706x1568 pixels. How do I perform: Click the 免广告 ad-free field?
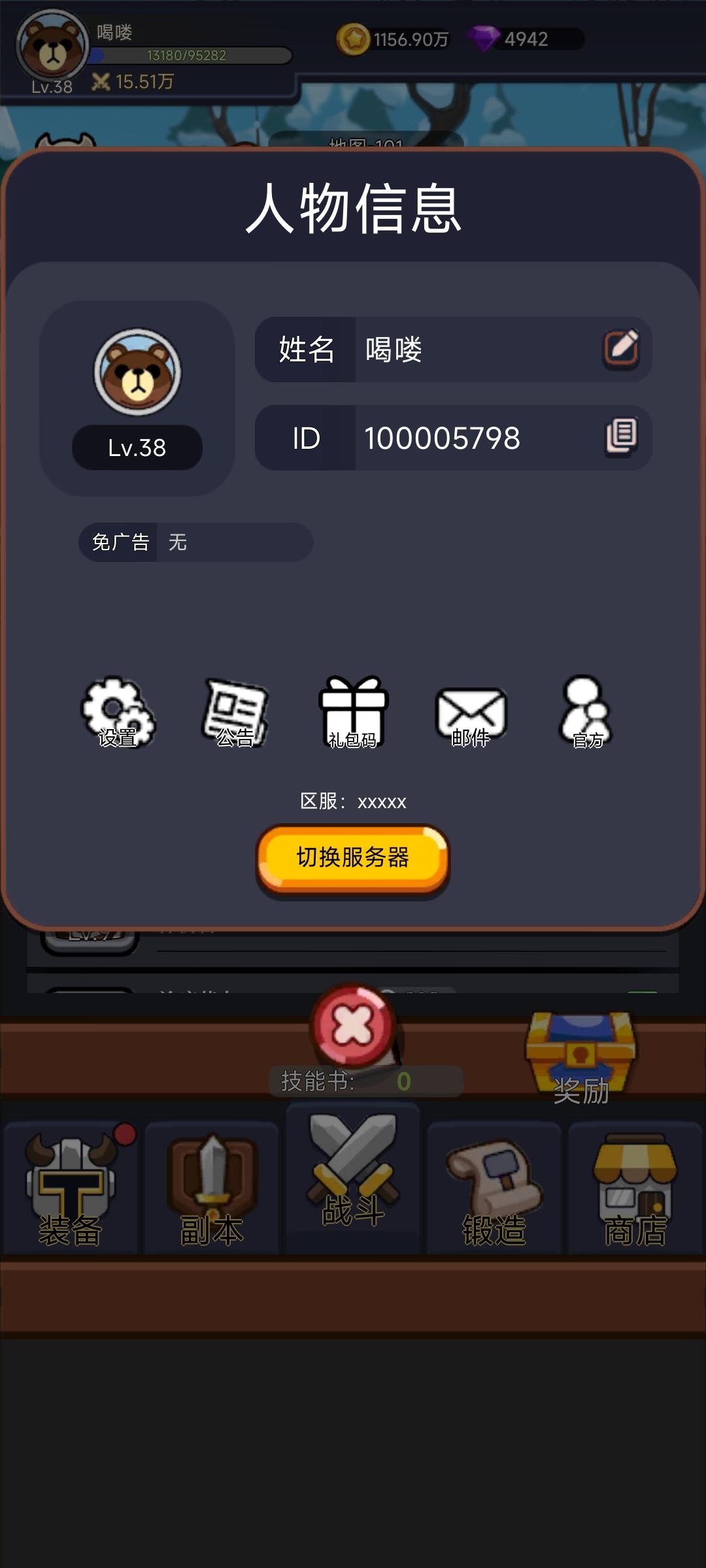click(x=193, y=542)
